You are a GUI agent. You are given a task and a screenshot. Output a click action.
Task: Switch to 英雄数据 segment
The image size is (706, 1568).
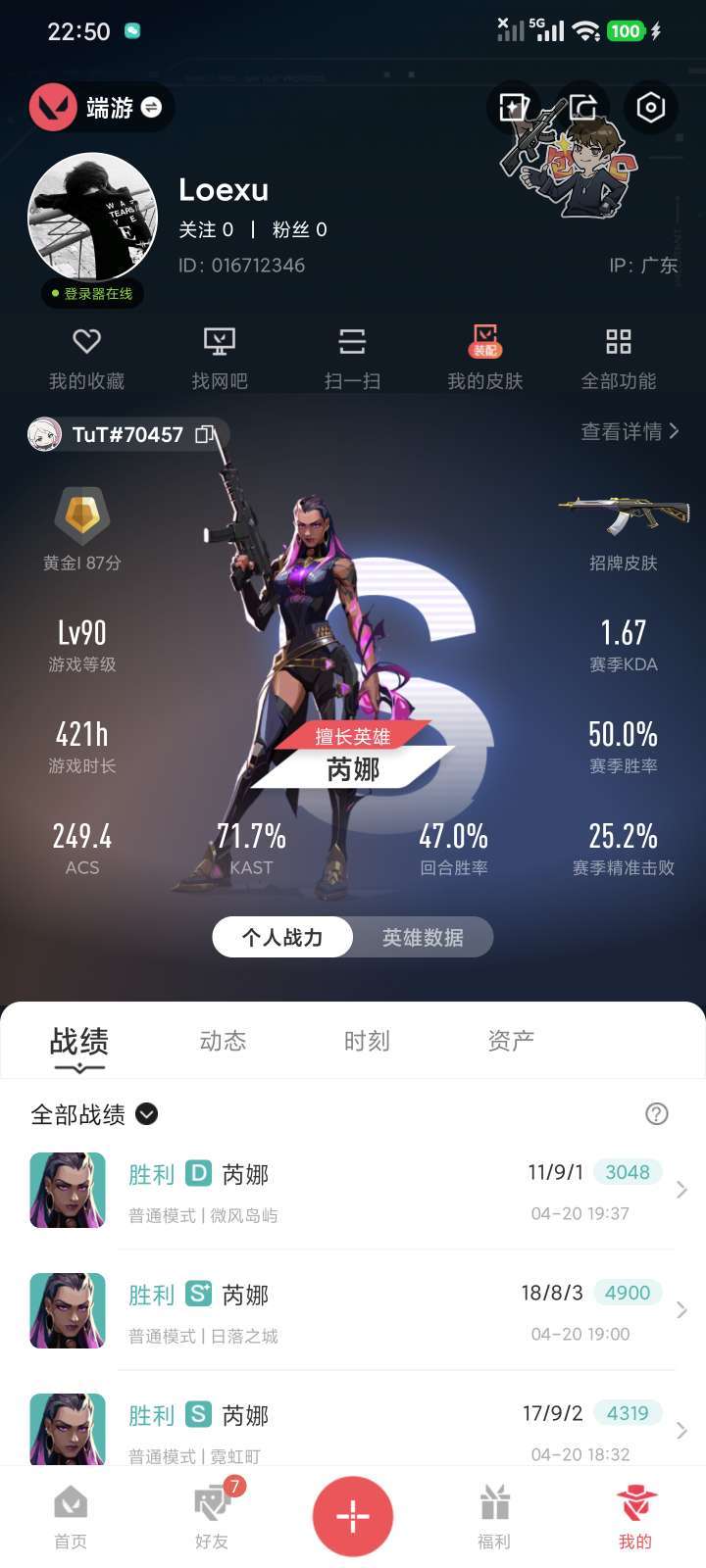point(423,938)
